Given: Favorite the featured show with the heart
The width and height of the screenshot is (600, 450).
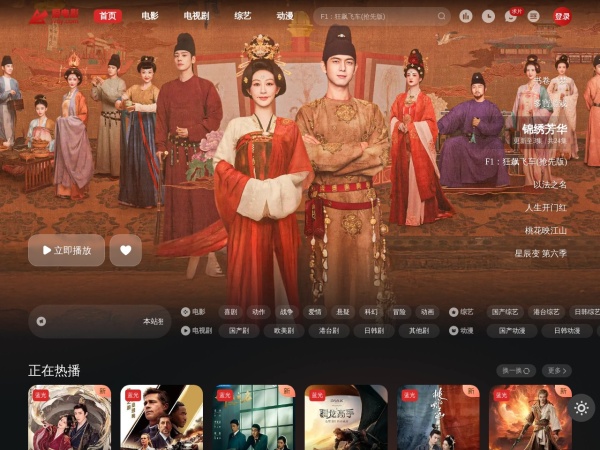Looking at the screenshot, I should point(125,250).
